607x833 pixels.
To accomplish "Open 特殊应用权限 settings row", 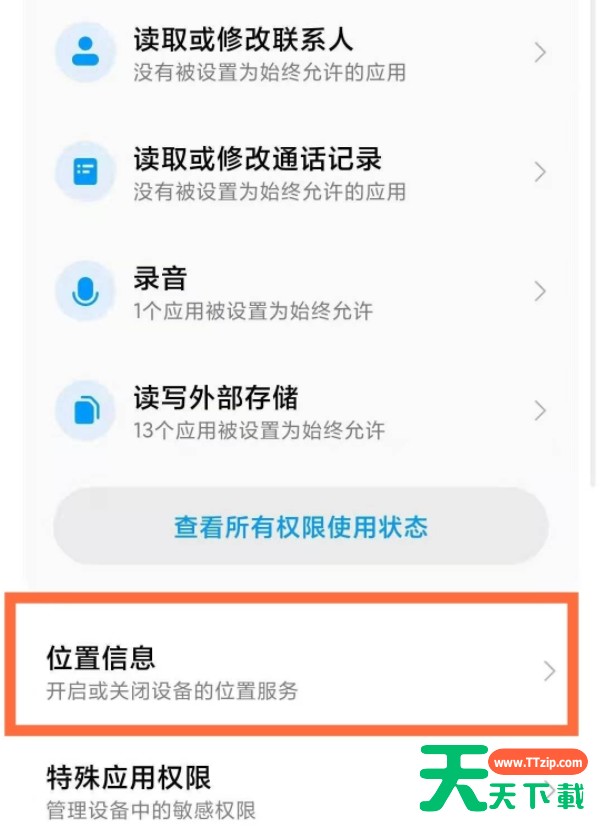I will [200, 790].
